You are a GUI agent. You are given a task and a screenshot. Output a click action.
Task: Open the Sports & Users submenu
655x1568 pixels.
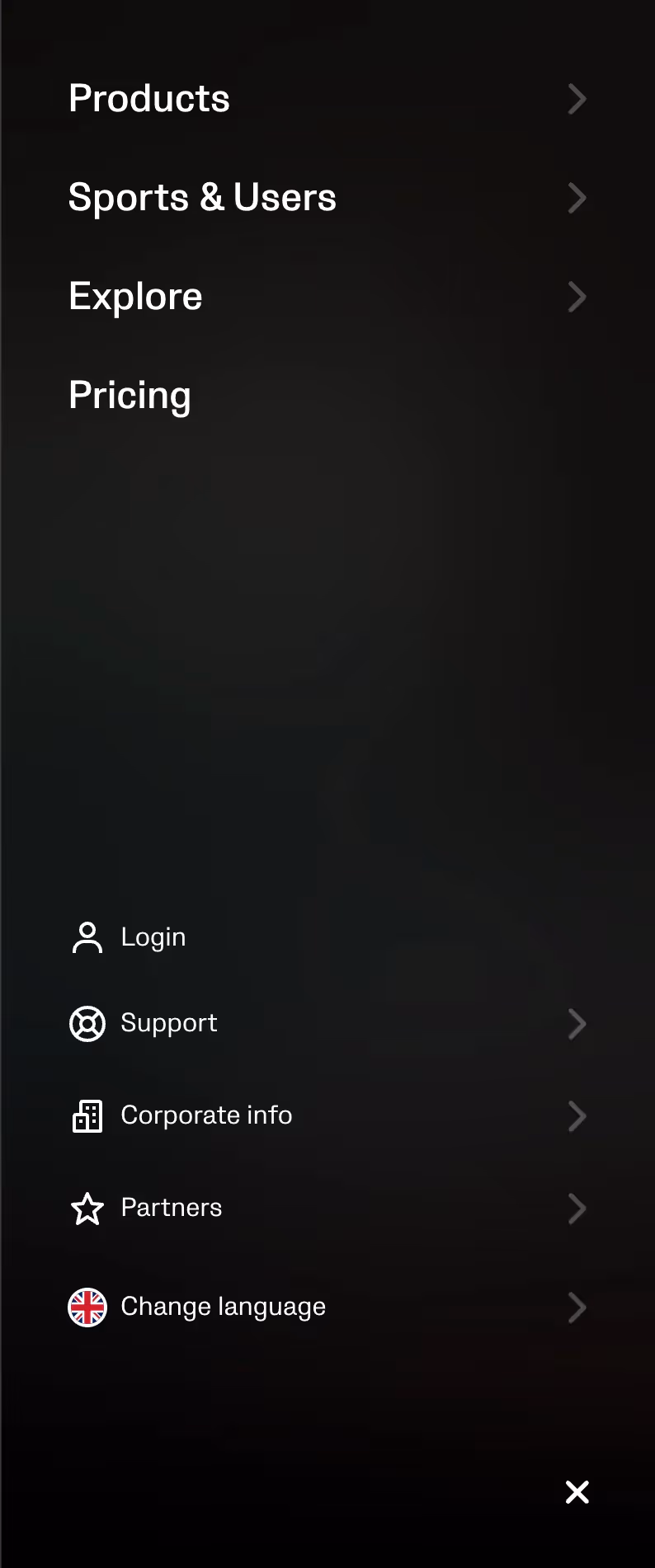327,198
